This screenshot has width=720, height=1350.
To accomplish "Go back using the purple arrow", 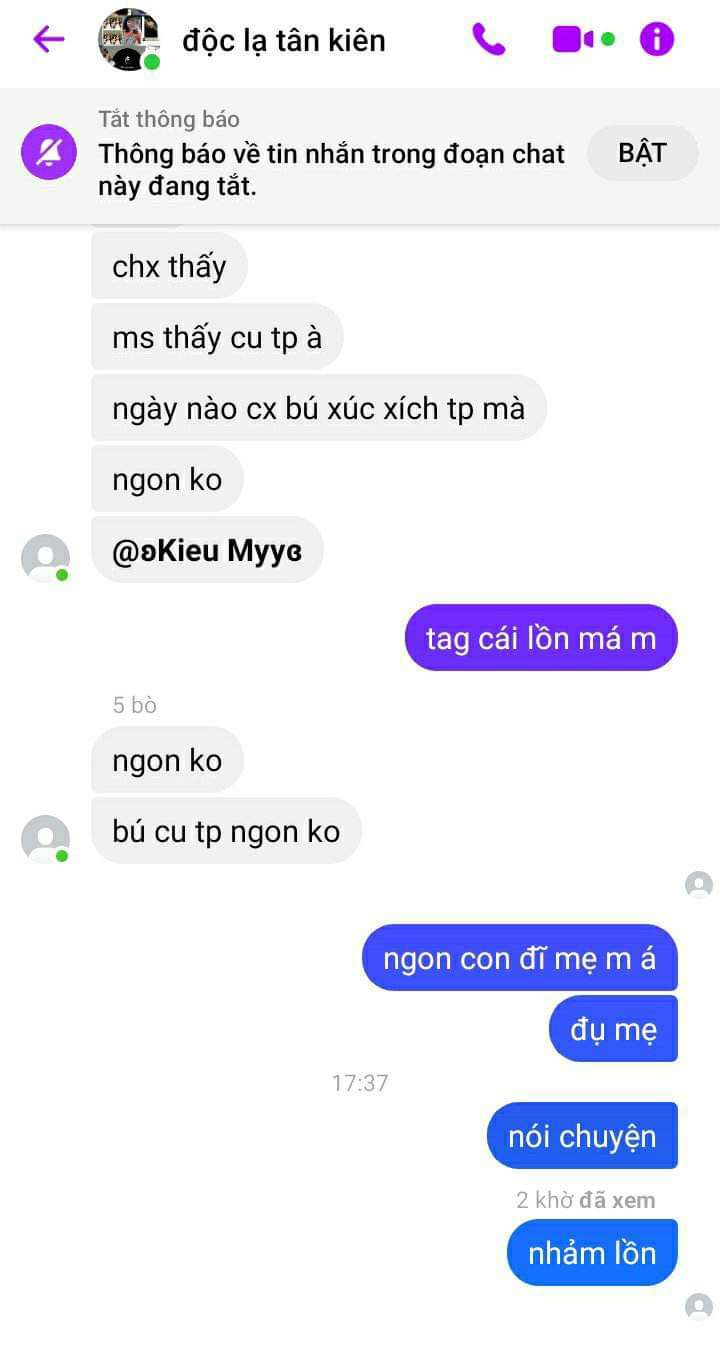I will click(48, 40).
